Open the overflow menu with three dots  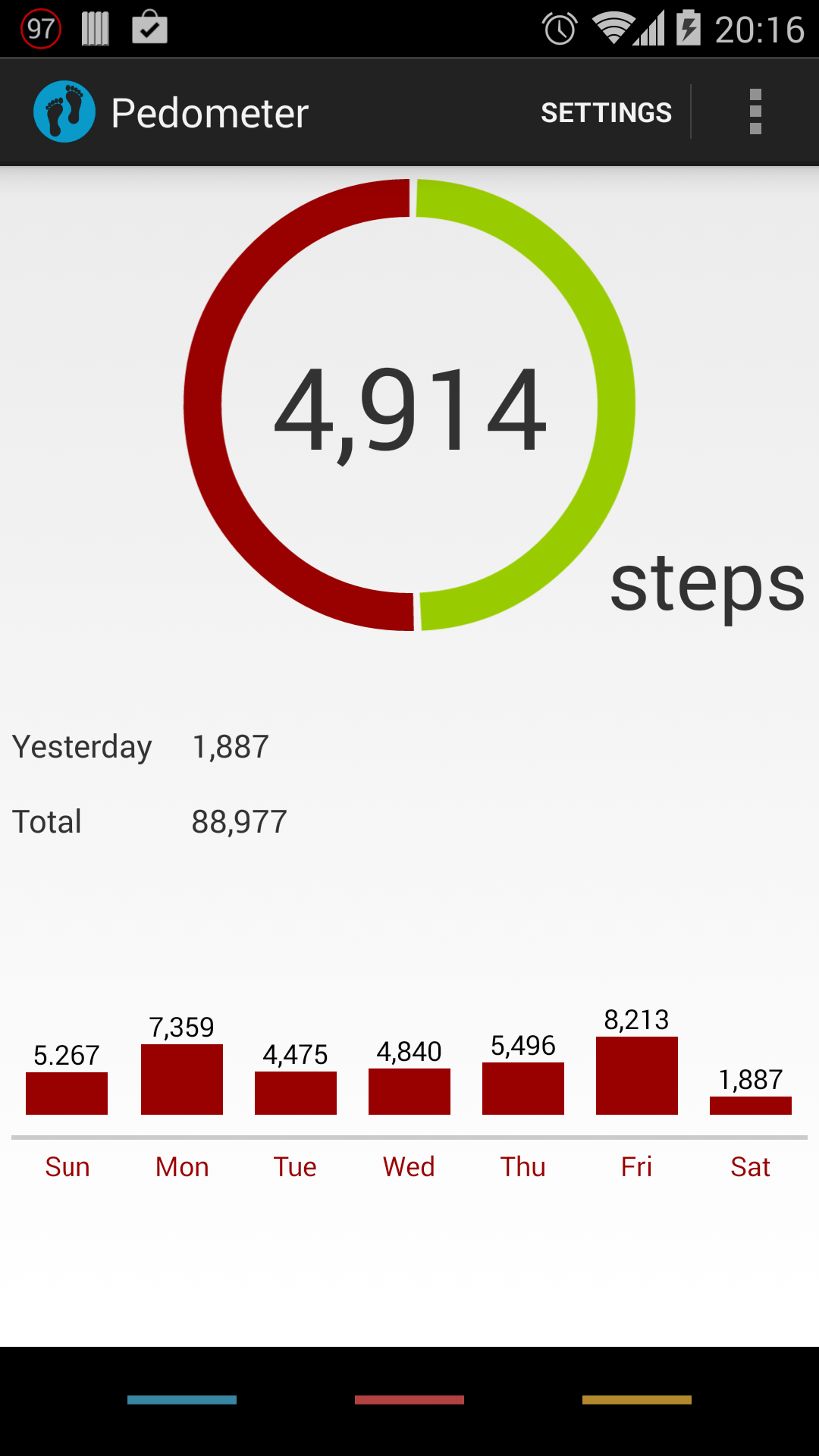point(755,111)
